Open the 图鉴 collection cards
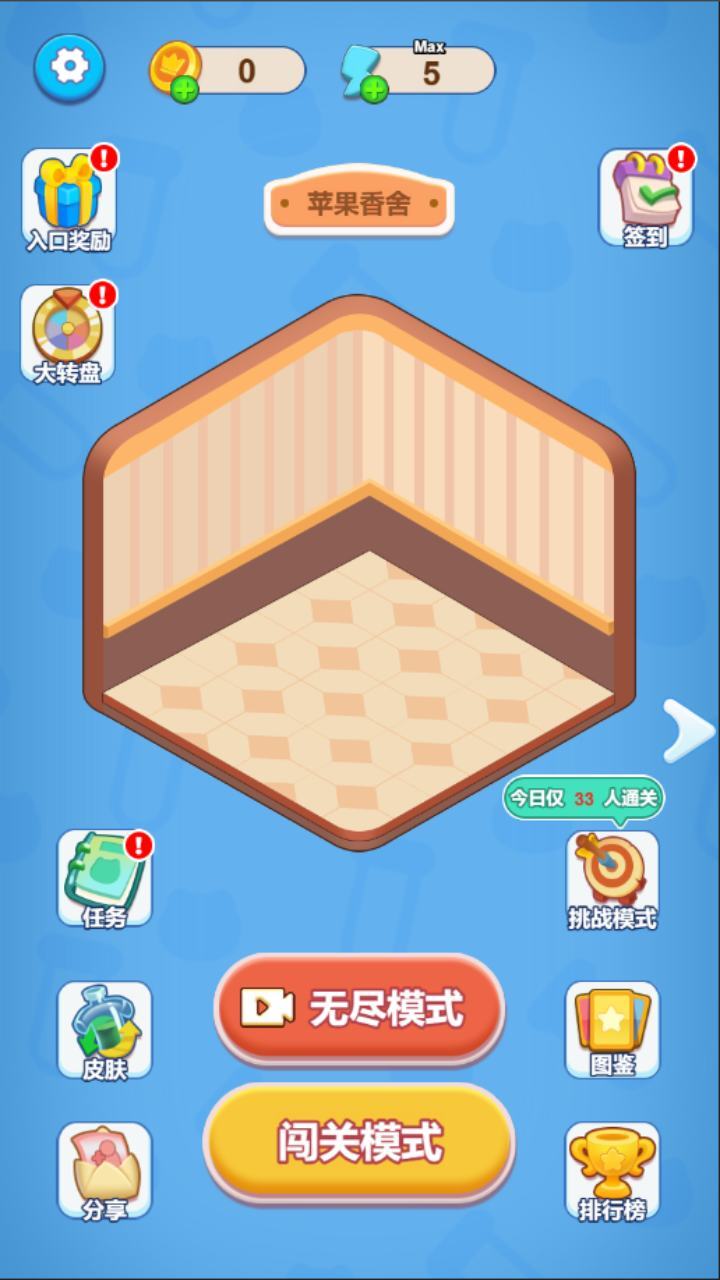The height and width of the screenshot is (1280, 720). pyautogui.click(x=612, y=1030)
